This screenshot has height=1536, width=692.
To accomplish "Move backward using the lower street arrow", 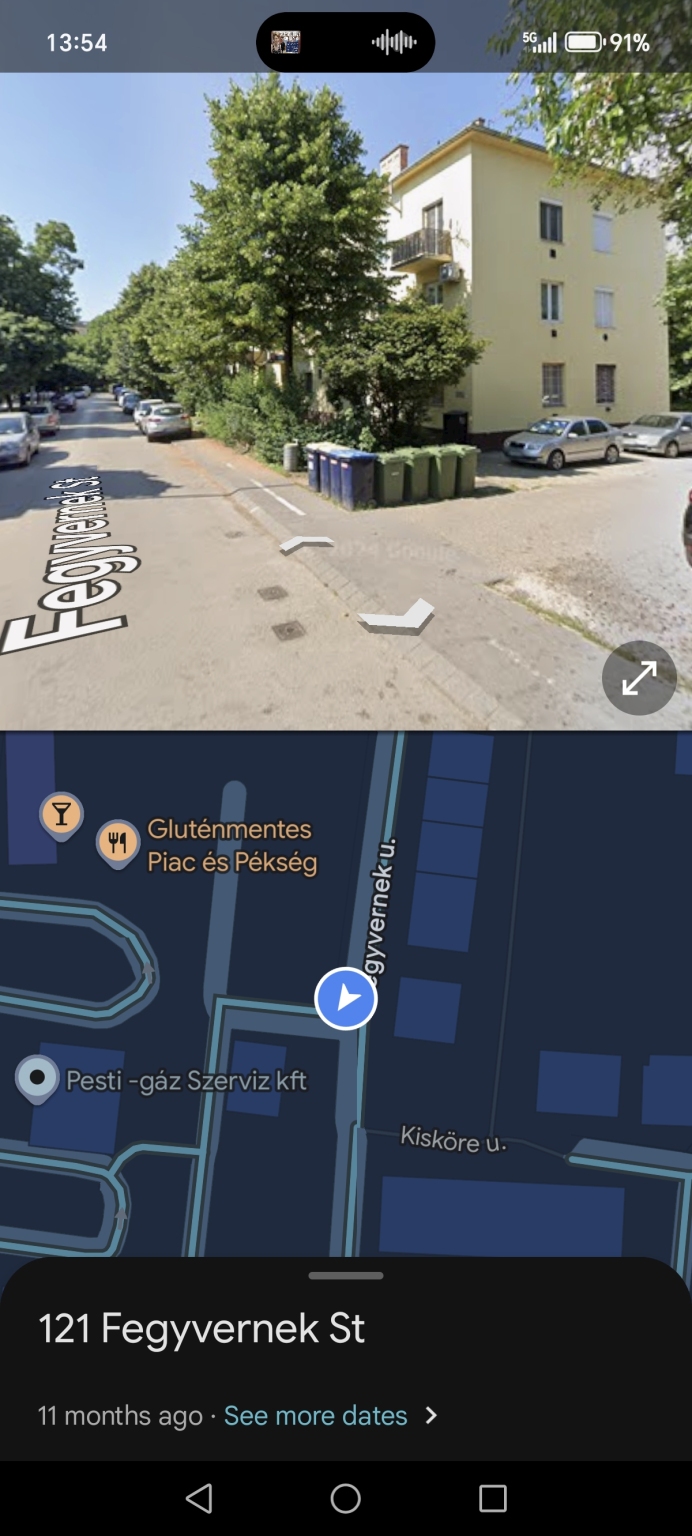I will point(397,616).
